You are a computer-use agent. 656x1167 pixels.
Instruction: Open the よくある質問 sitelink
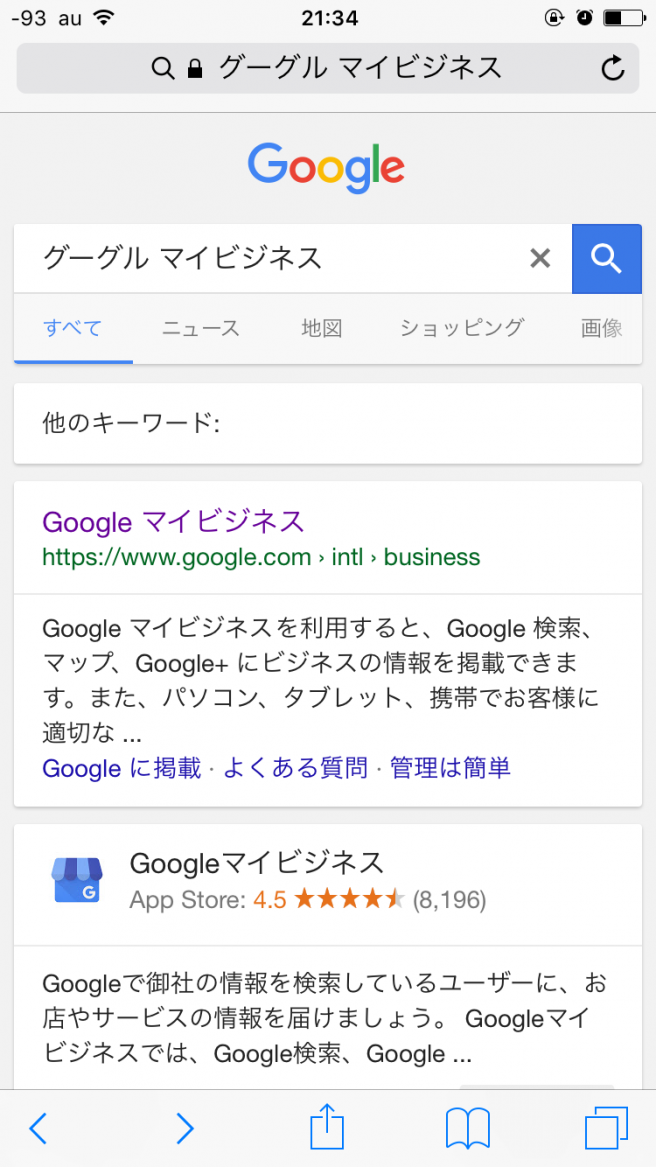point(296,767)
